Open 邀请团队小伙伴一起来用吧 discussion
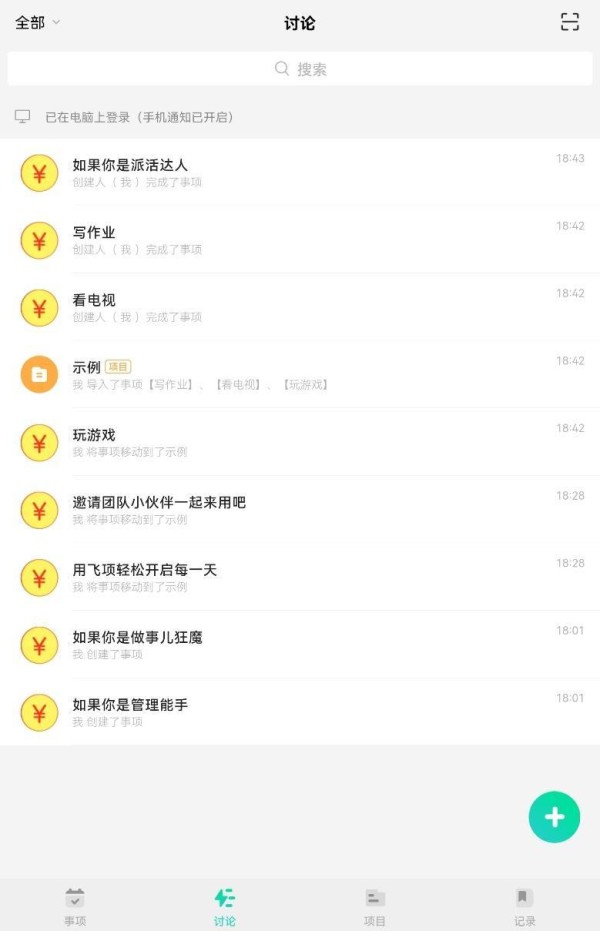This screenshot has height=931, width=600. (300, 509)
